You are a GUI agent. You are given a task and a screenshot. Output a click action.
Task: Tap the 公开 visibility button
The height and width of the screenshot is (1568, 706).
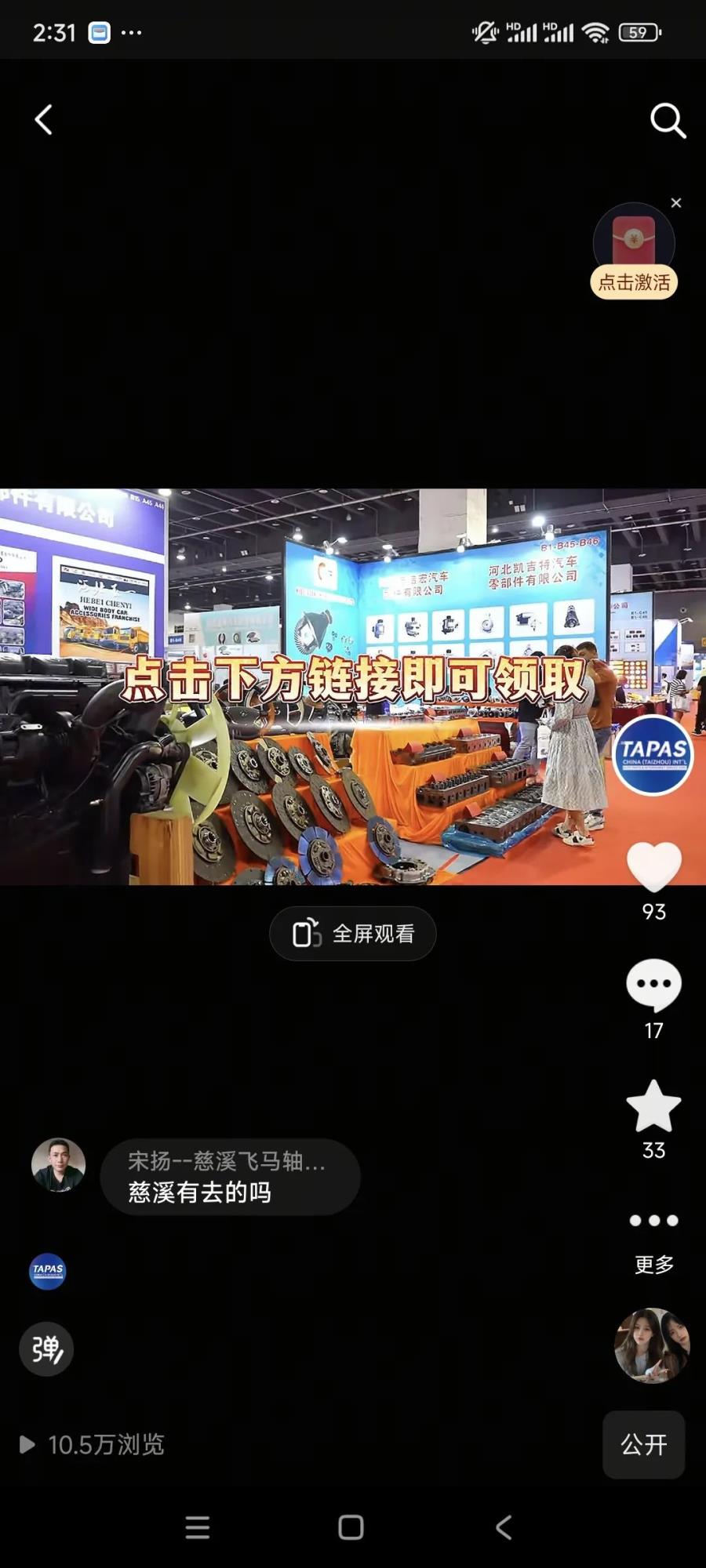643,1445
